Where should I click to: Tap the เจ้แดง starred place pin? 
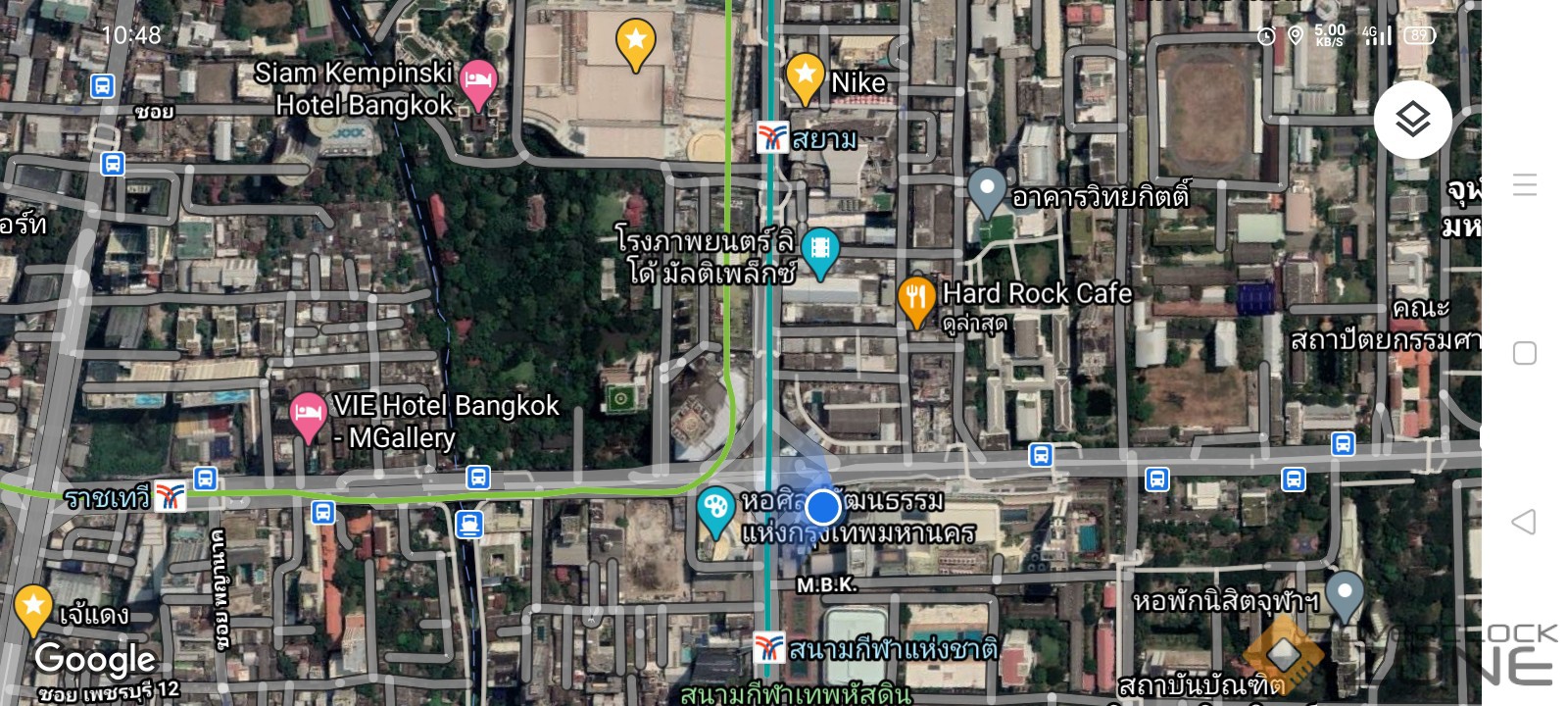tap(32, 607)
